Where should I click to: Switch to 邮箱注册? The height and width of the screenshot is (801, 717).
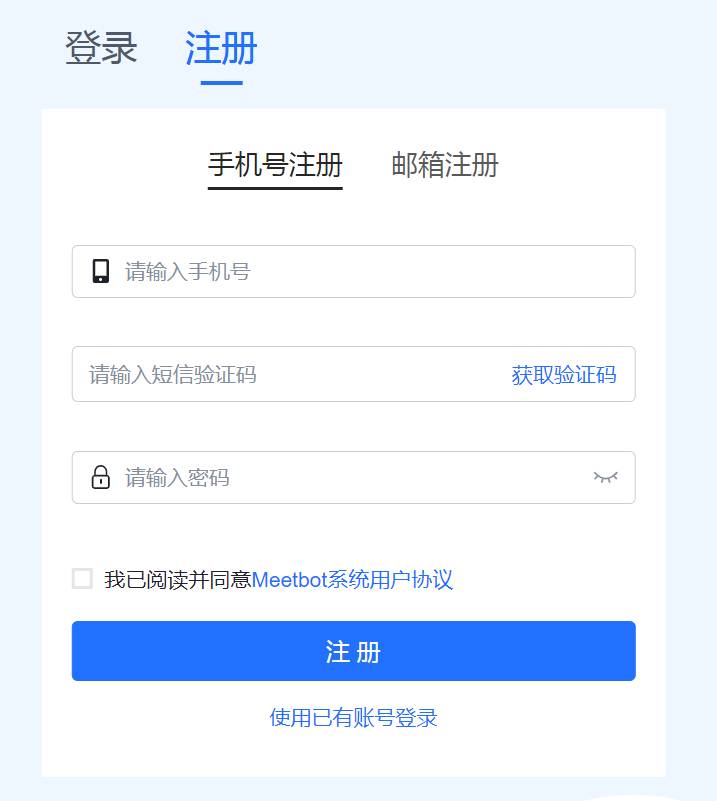pos(444,165)
